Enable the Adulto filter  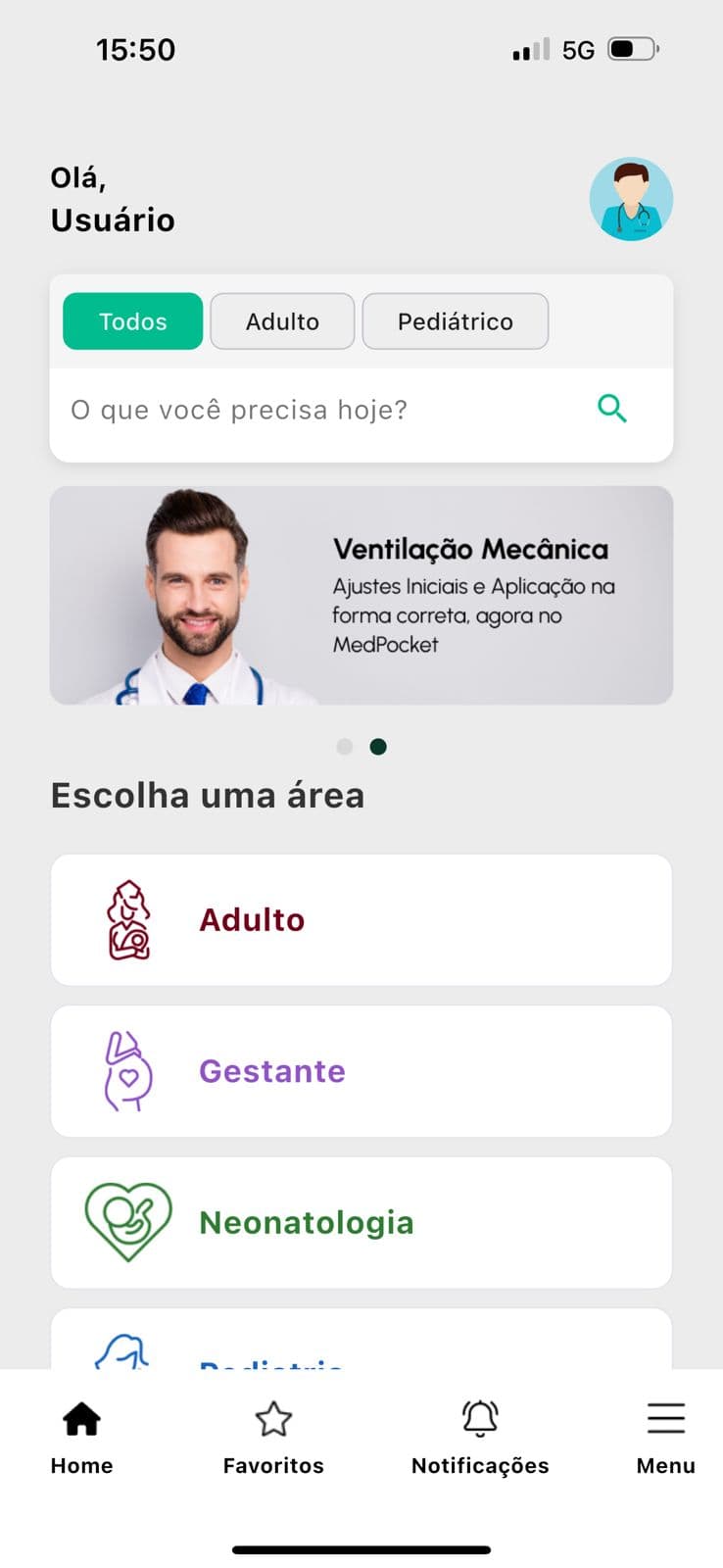(282, 320)
